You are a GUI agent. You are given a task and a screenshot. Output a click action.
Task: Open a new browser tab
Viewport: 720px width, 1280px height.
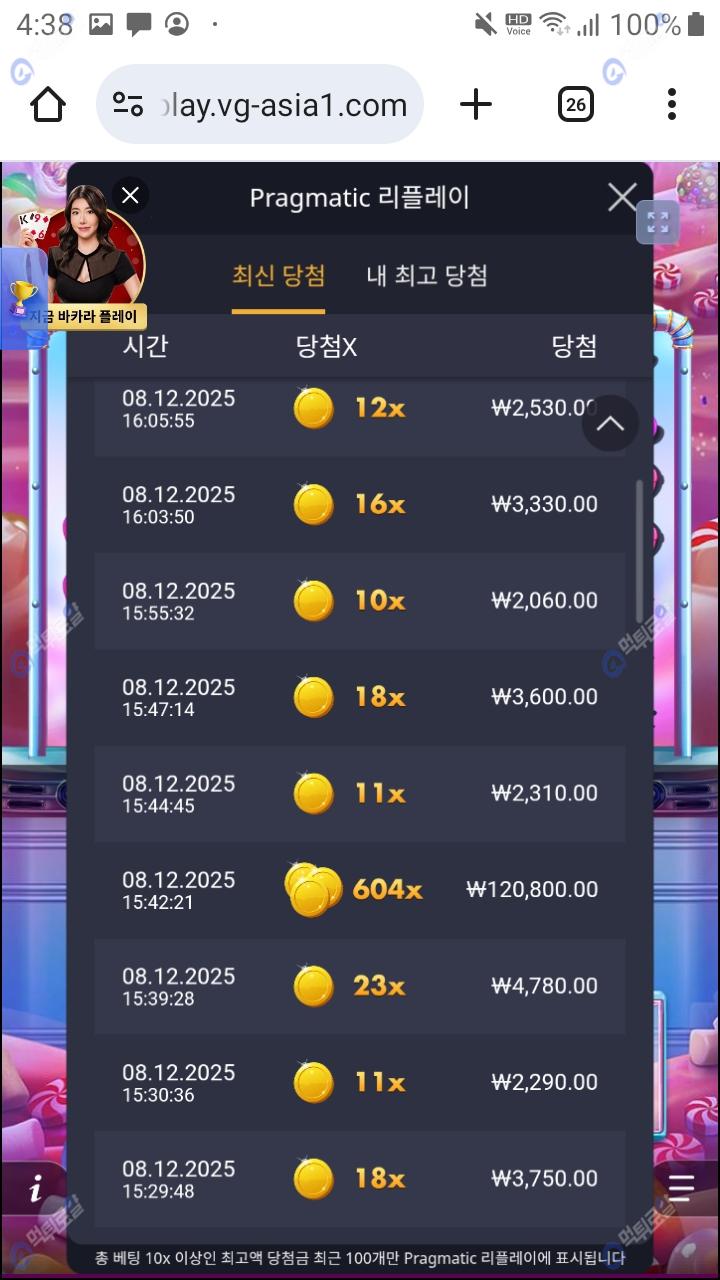476,104
